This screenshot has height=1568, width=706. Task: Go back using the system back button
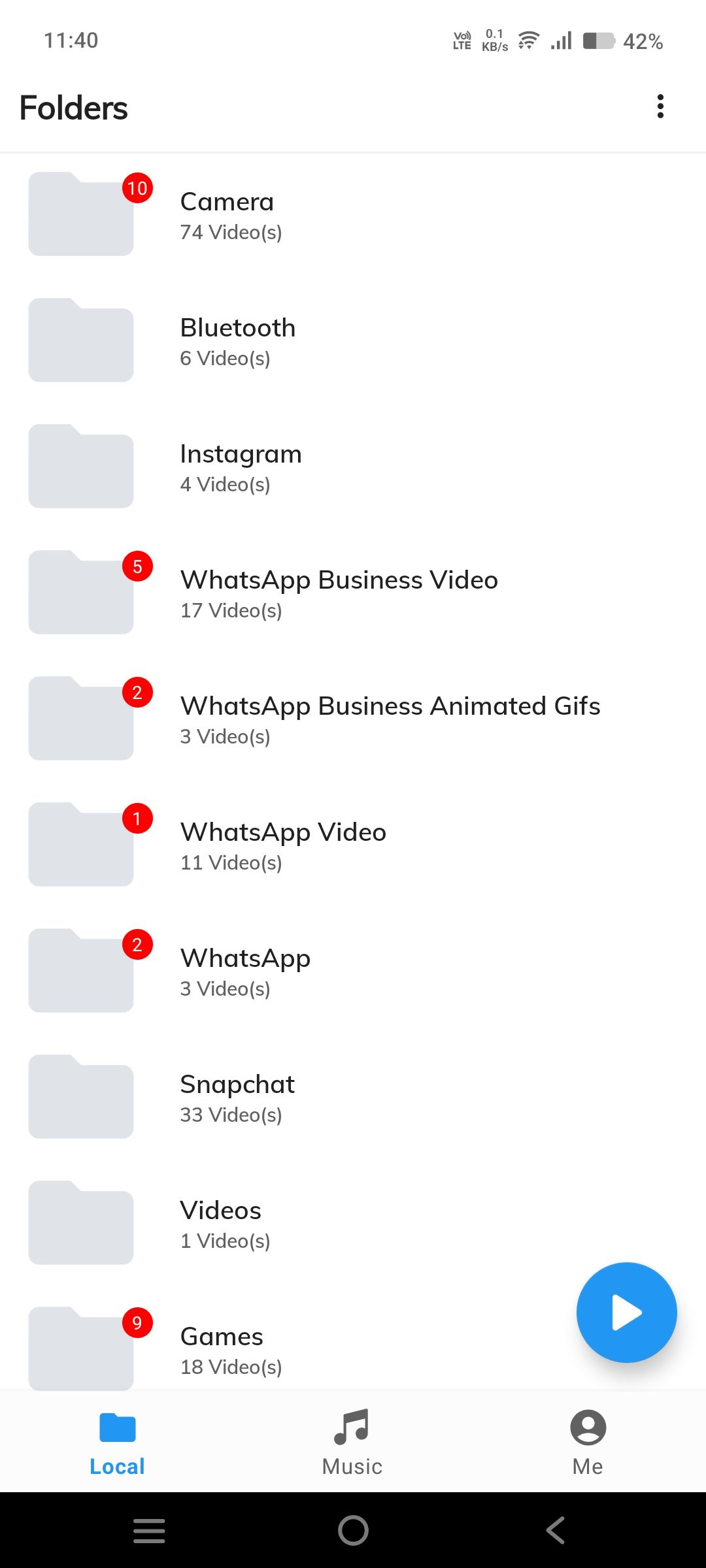[x=556, y=1530]
